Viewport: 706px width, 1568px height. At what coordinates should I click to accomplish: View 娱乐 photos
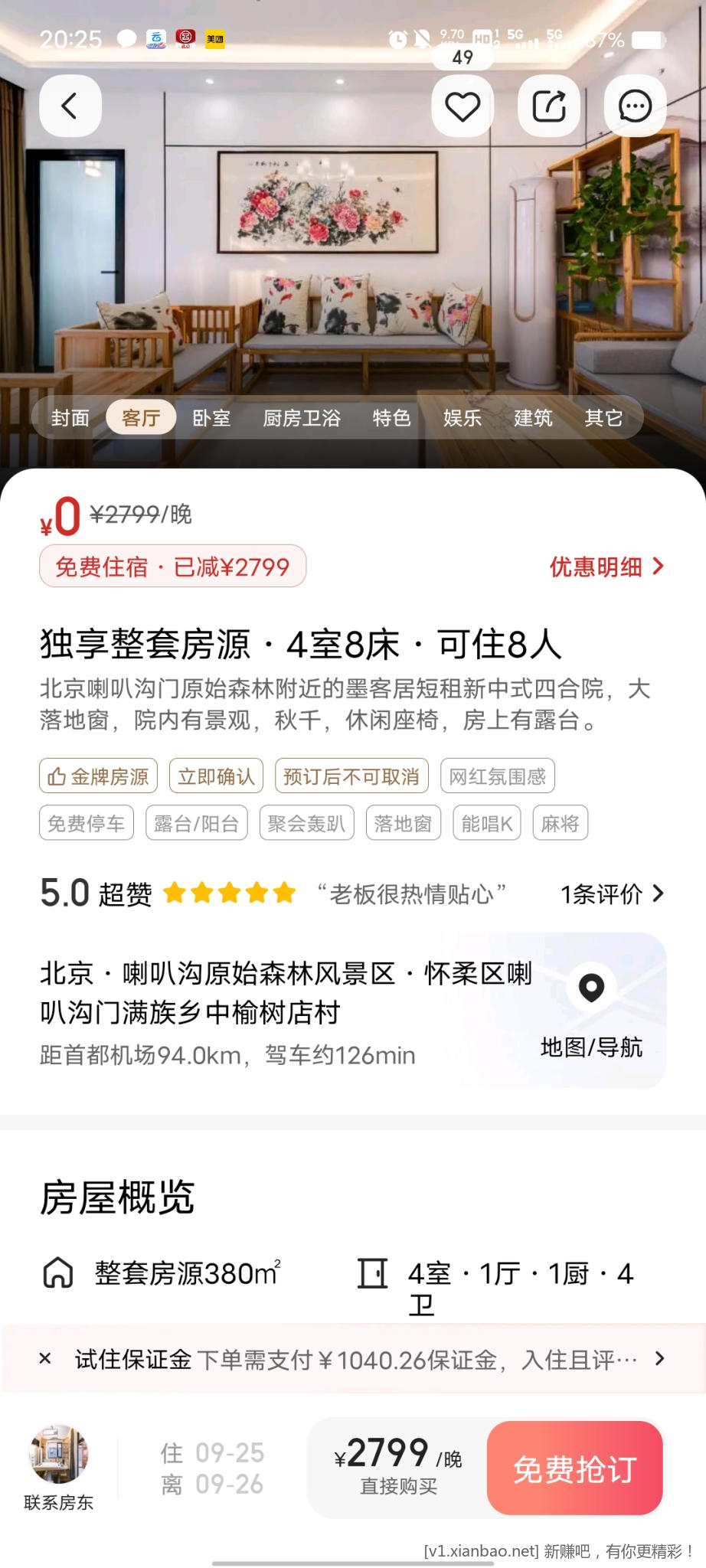462,418
